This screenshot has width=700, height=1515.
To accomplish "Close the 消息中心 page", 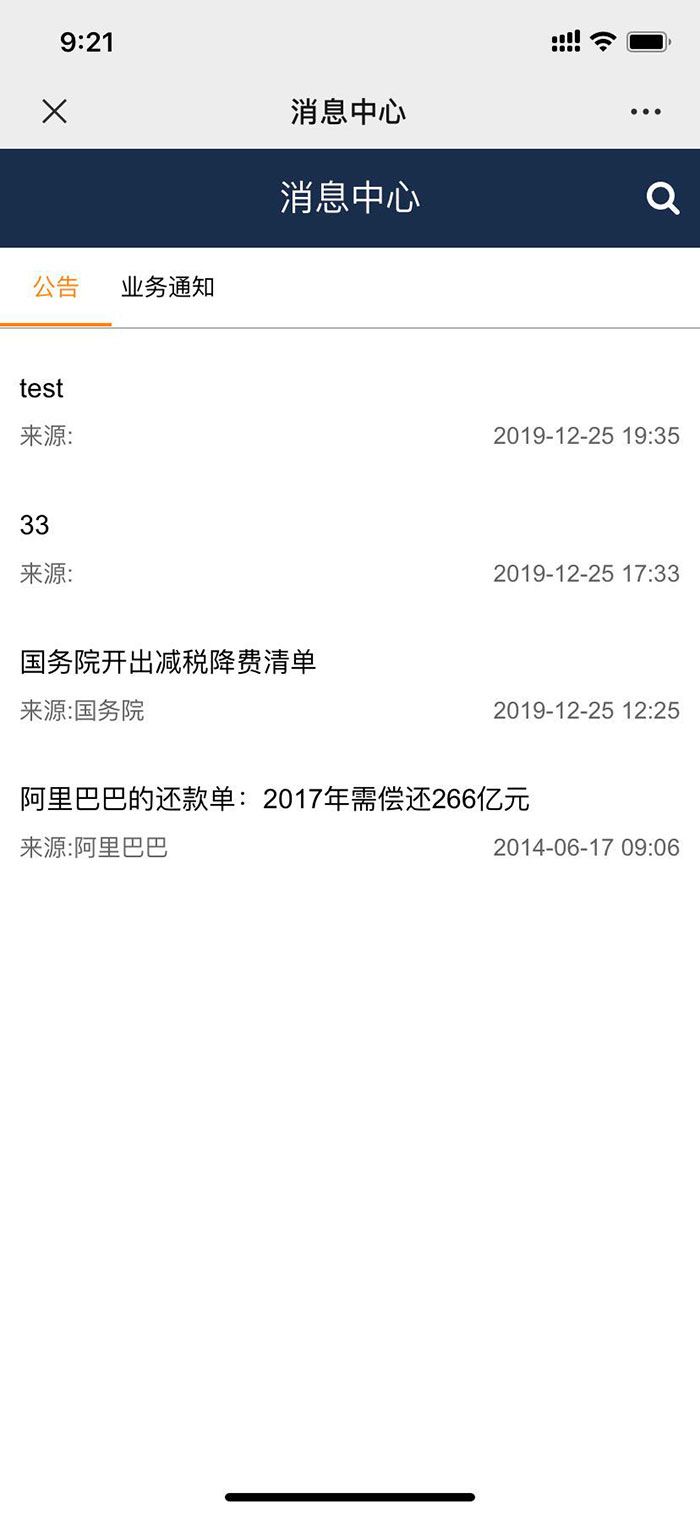I will click(55, 111).
